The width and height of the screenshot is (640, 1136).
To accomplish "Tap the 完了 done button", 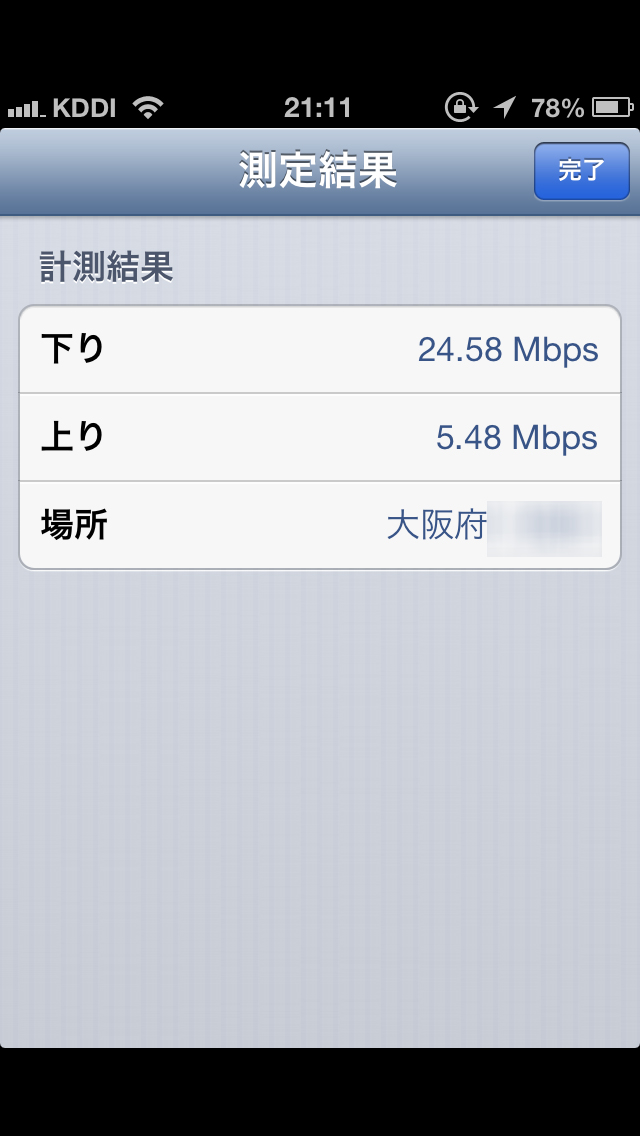I will (581, 171).
